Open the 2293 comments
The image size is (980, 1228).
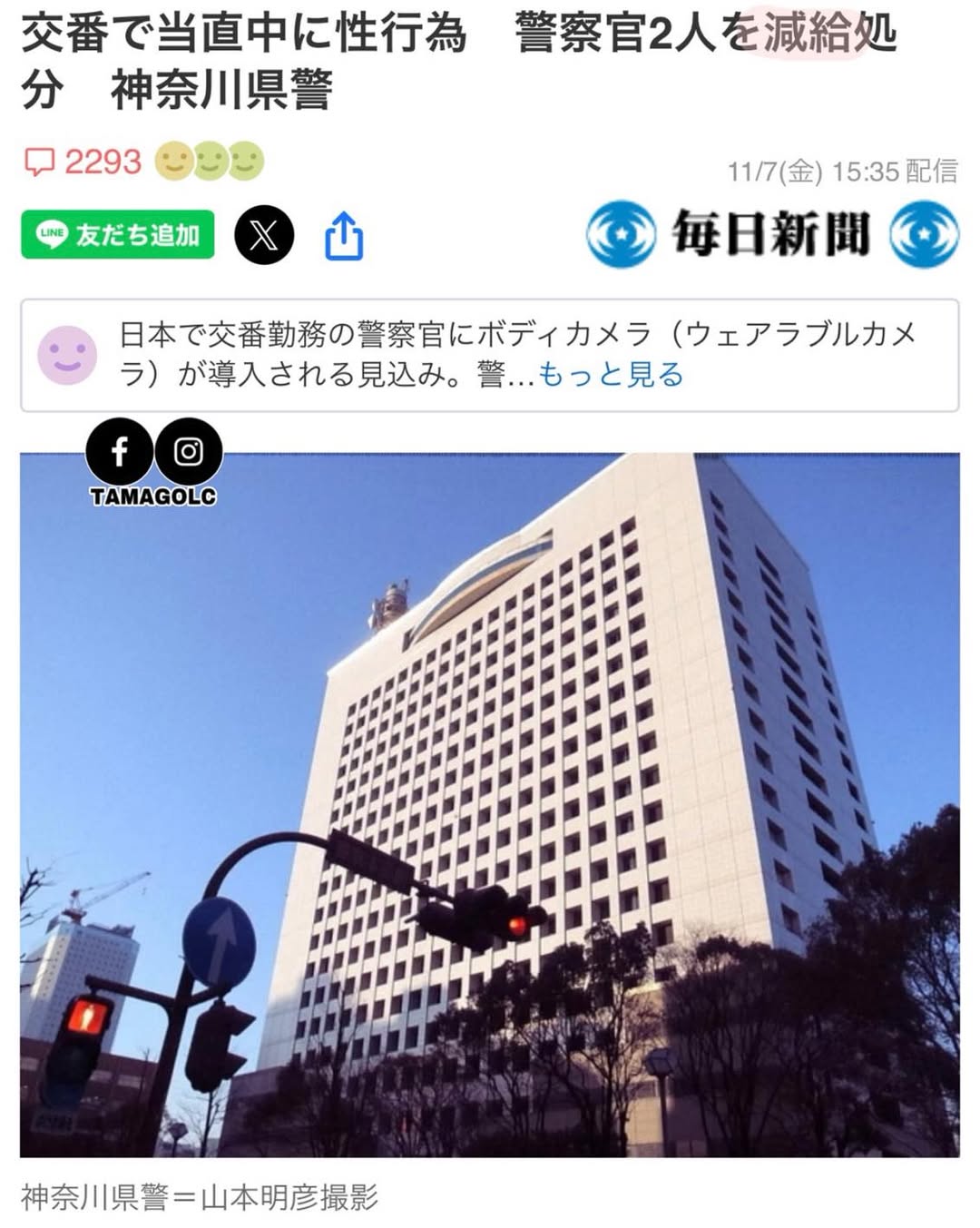point(83,162)
